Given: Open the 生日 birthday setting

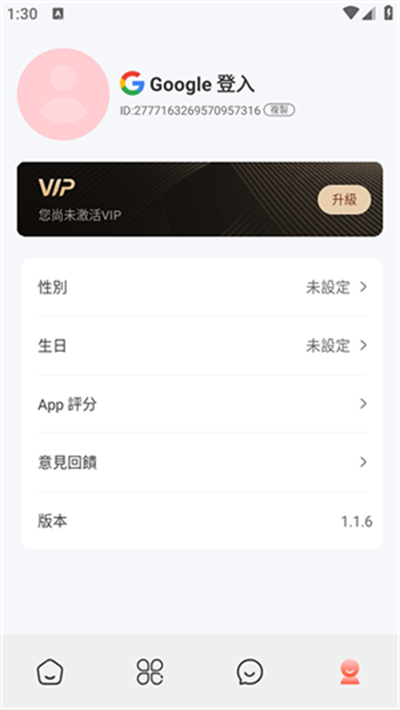Looking at the screenshot, I should (x=202, y=345).
